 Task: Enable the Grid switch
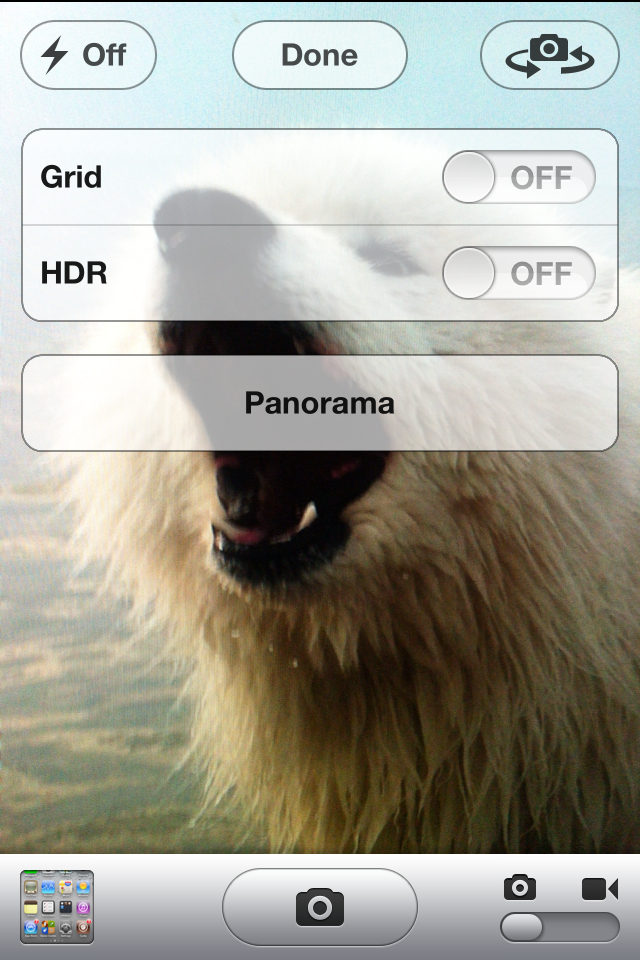[518, 178]
